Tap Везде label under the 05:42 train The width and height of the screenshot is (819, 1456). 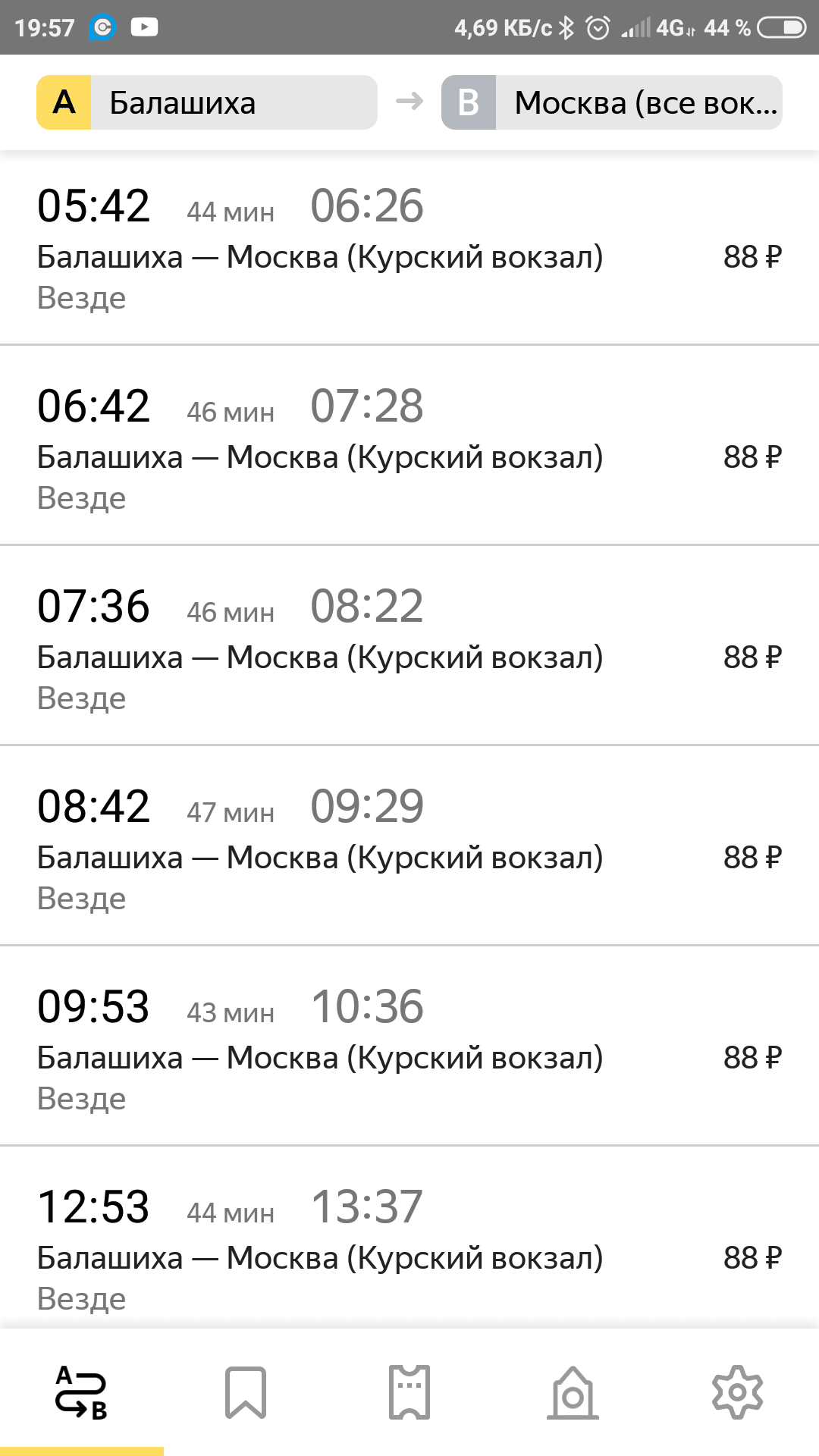(x=82, y=298)
